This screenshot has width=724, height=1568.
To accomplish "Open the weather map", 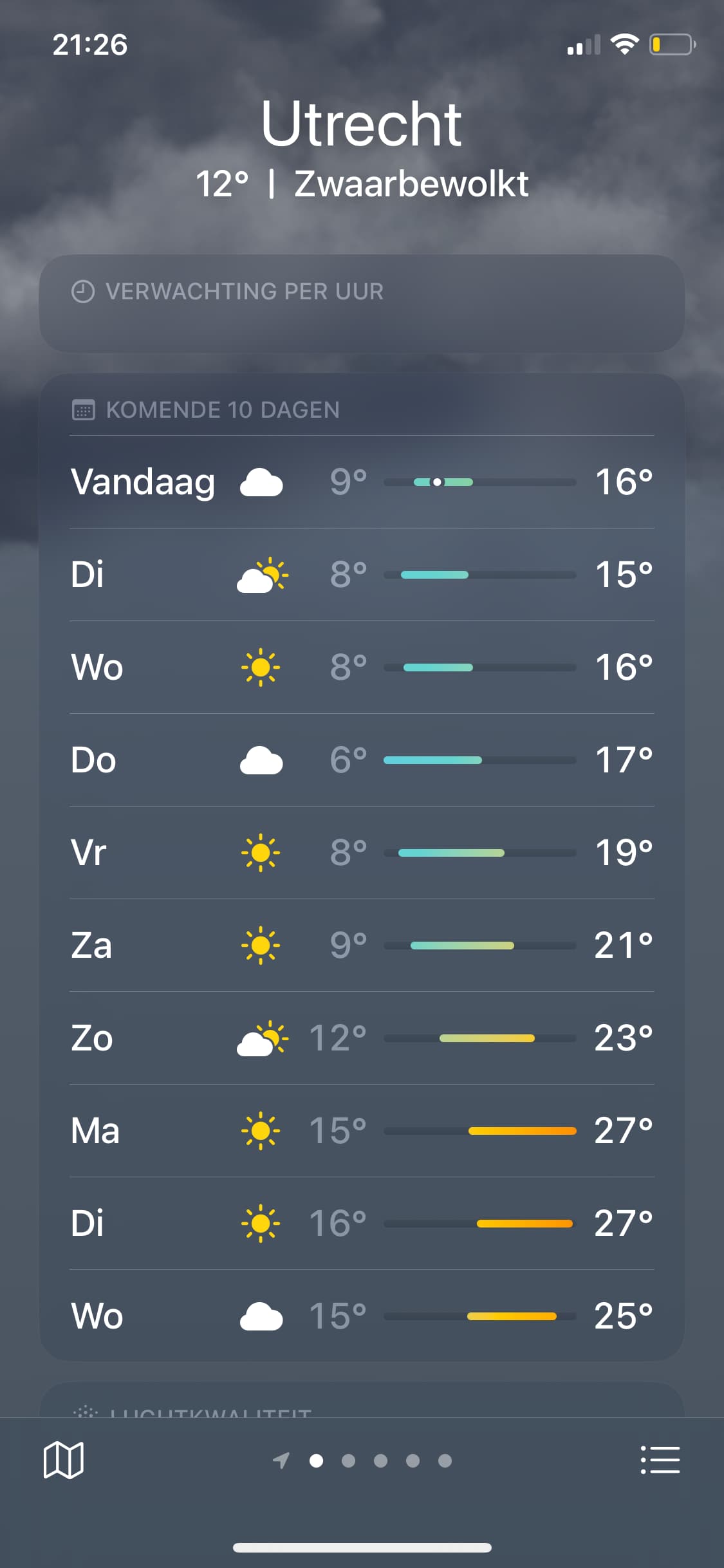I will click(63, 1460).
